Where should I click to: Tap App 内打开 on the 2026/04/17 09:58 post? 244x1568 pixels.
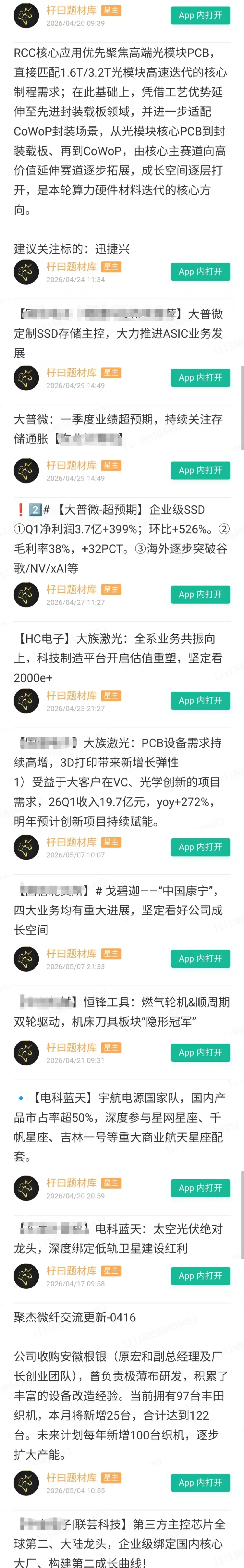point(200,1275)
